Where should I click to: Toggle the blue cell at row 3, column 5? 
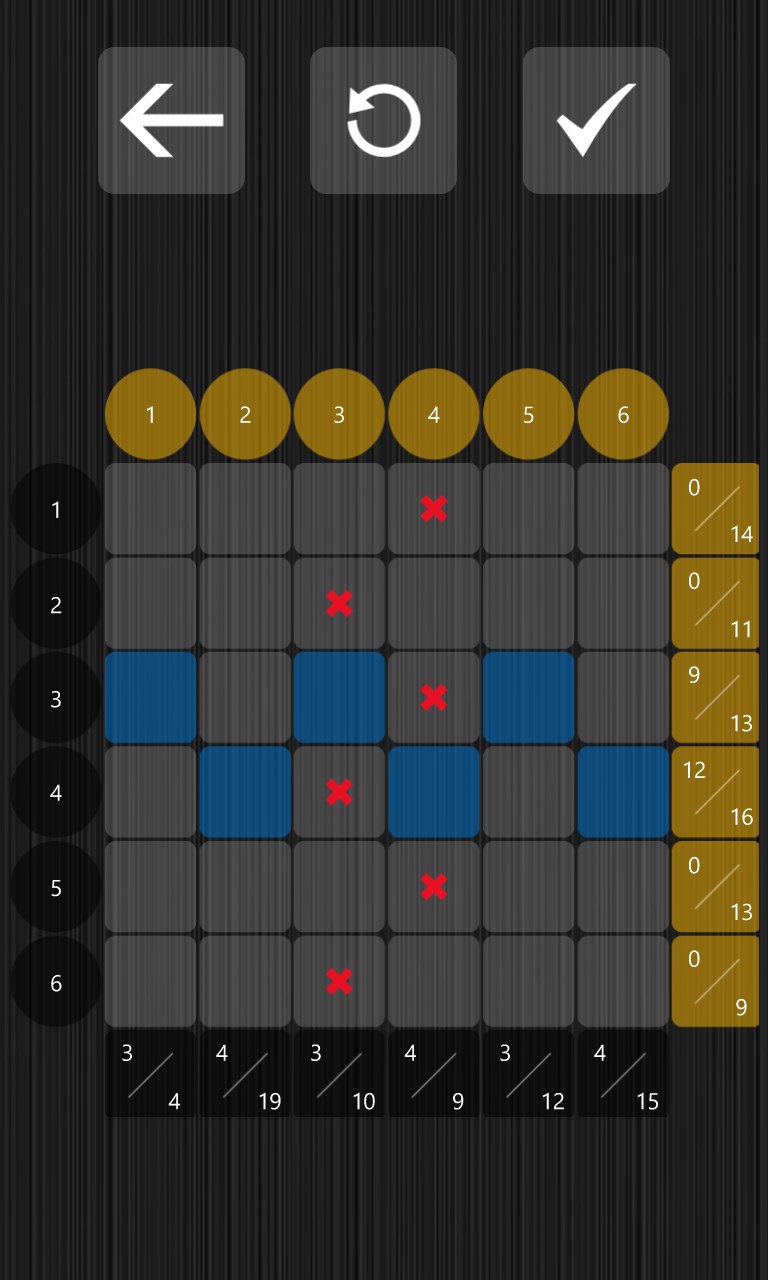pyautogui.click(x=528, y=697)
